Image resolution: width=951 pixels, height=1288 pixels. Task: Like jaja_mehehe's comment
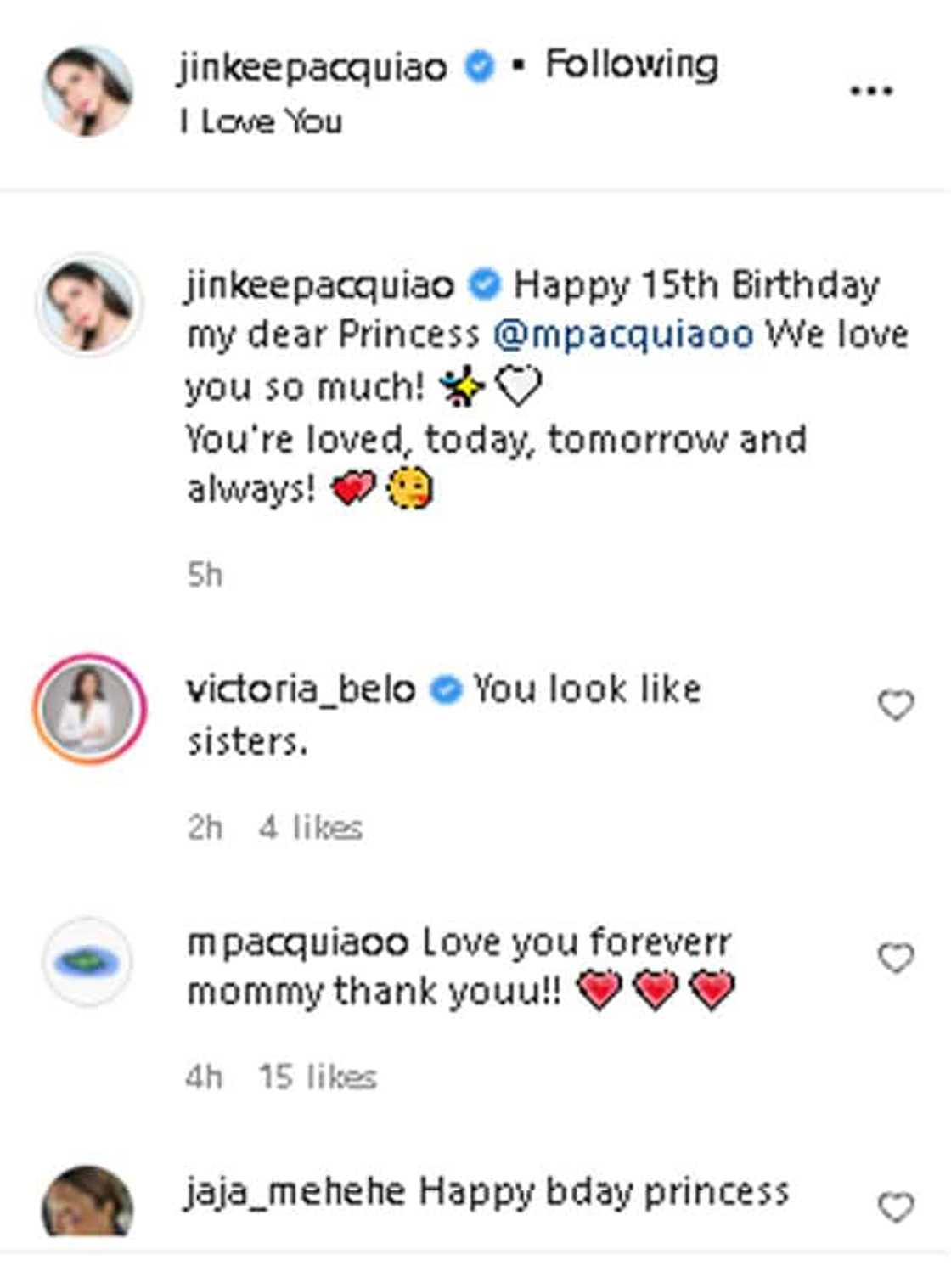point(895,1206)
